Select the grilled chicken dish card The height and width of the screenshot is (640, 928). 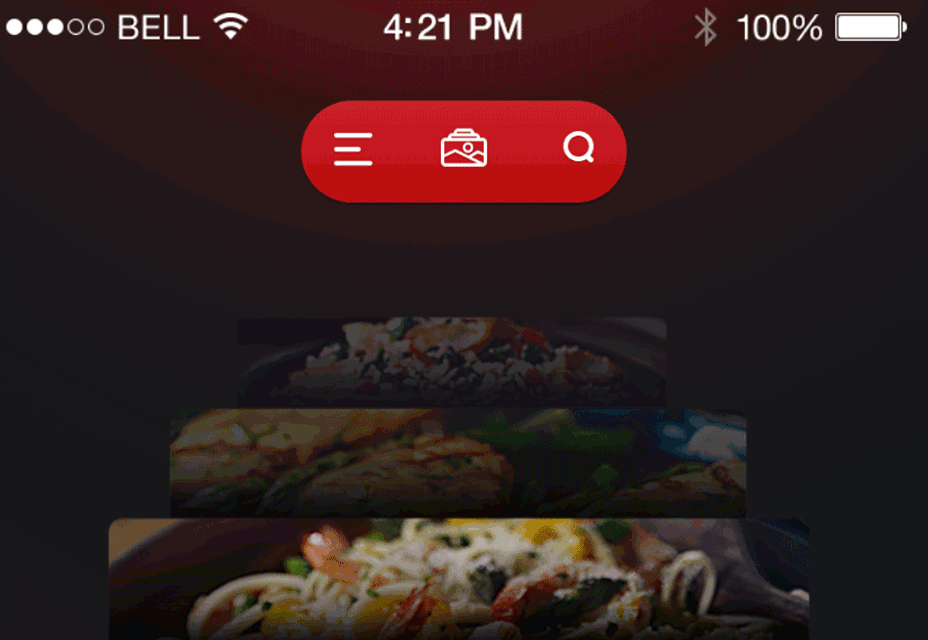(458, 462)
